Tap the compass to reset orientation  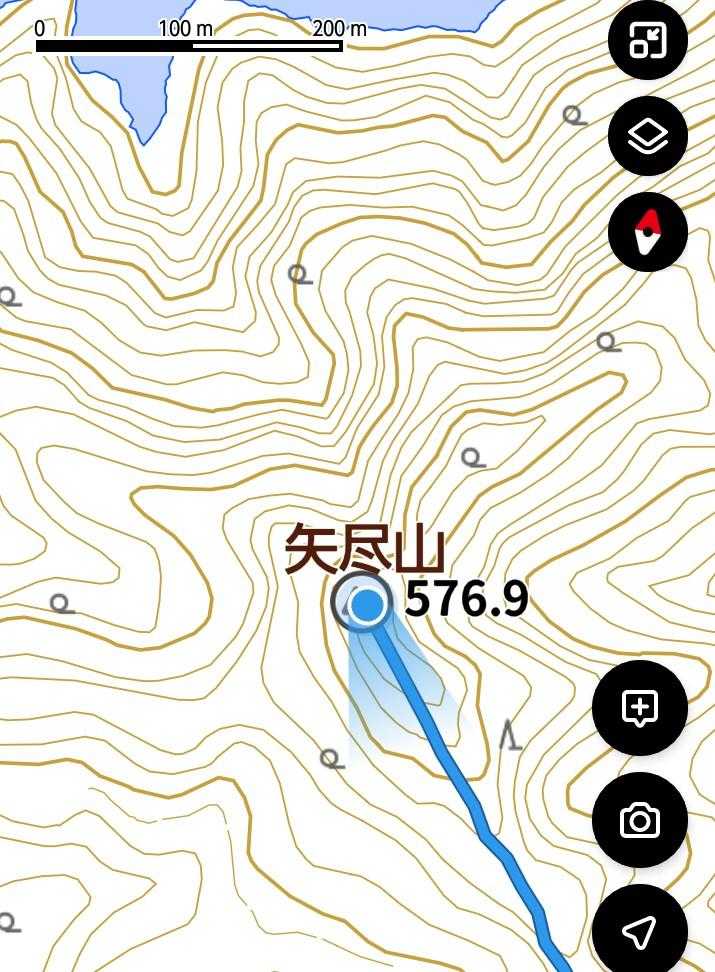coord(648,232)
